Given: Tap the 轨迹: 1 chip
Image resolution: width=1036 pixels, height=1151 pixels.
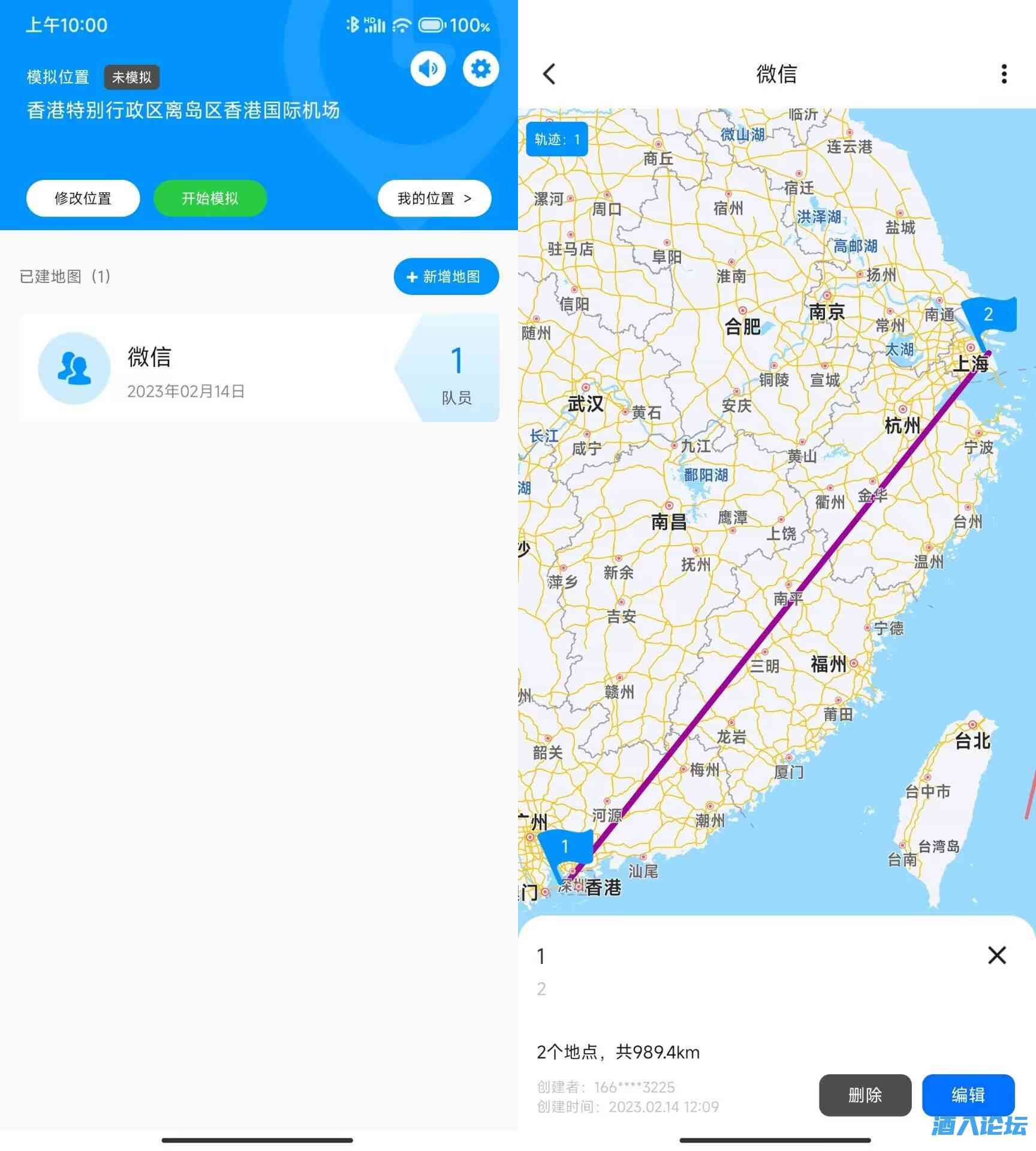Looking at the screenshot, I should [x=556, y=140].
